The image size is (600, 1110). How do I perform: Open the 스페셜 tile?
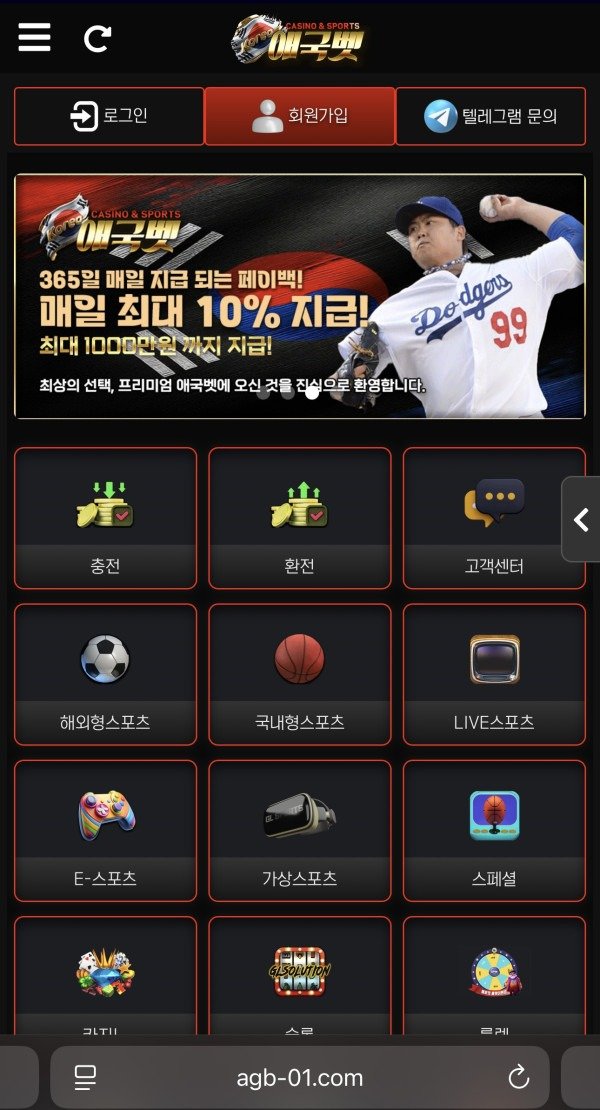[x=494, y=830]
